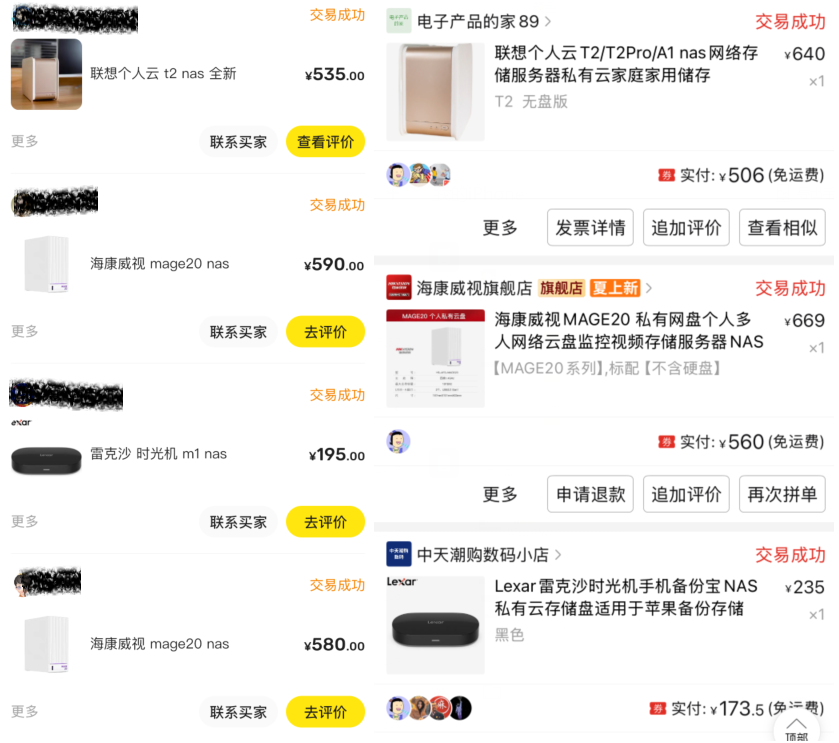
Task: Contact the buyer of the 雷克沙 时光机 m1 nas
Action: 238,522
